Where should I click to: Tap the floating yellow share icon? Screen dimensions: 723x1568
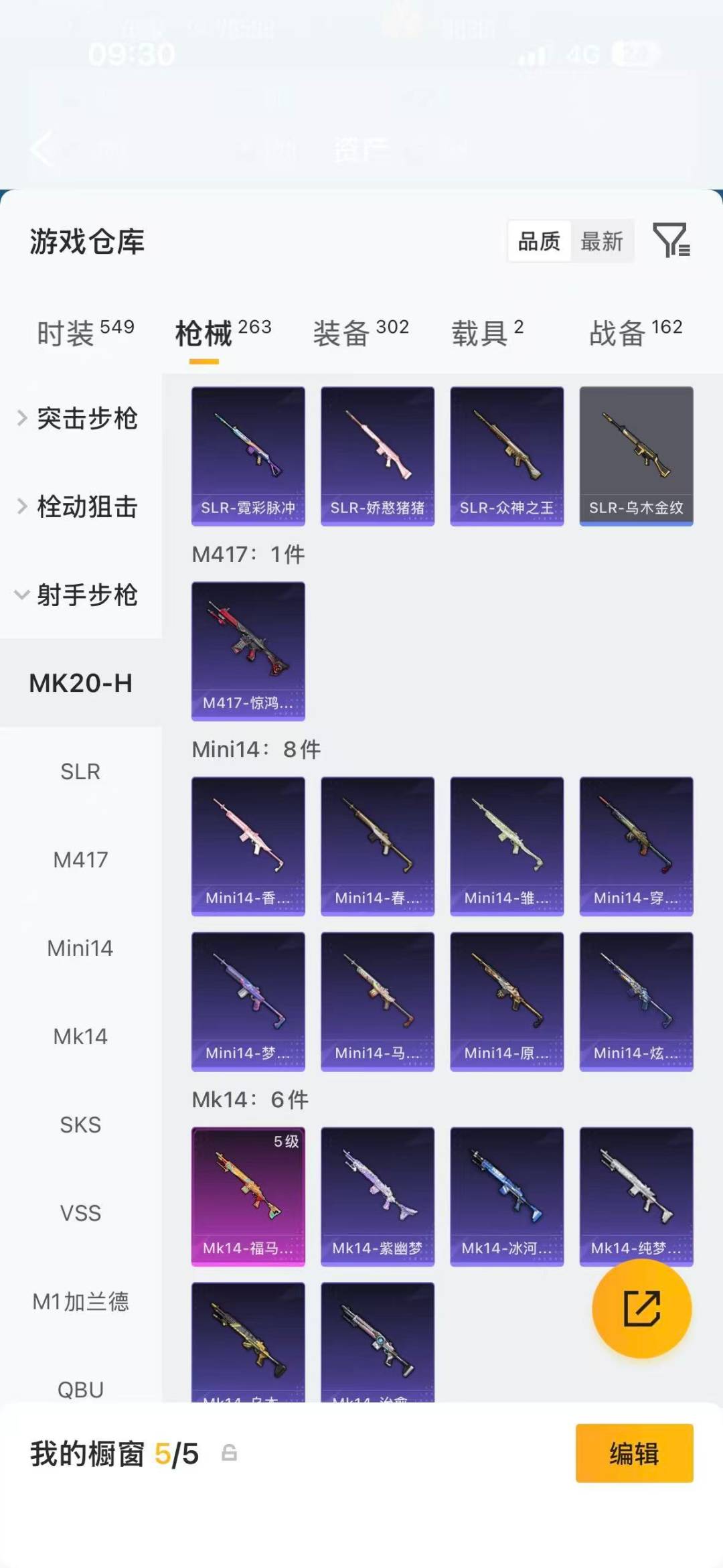pyautogui.click(x=641, y=1308)
